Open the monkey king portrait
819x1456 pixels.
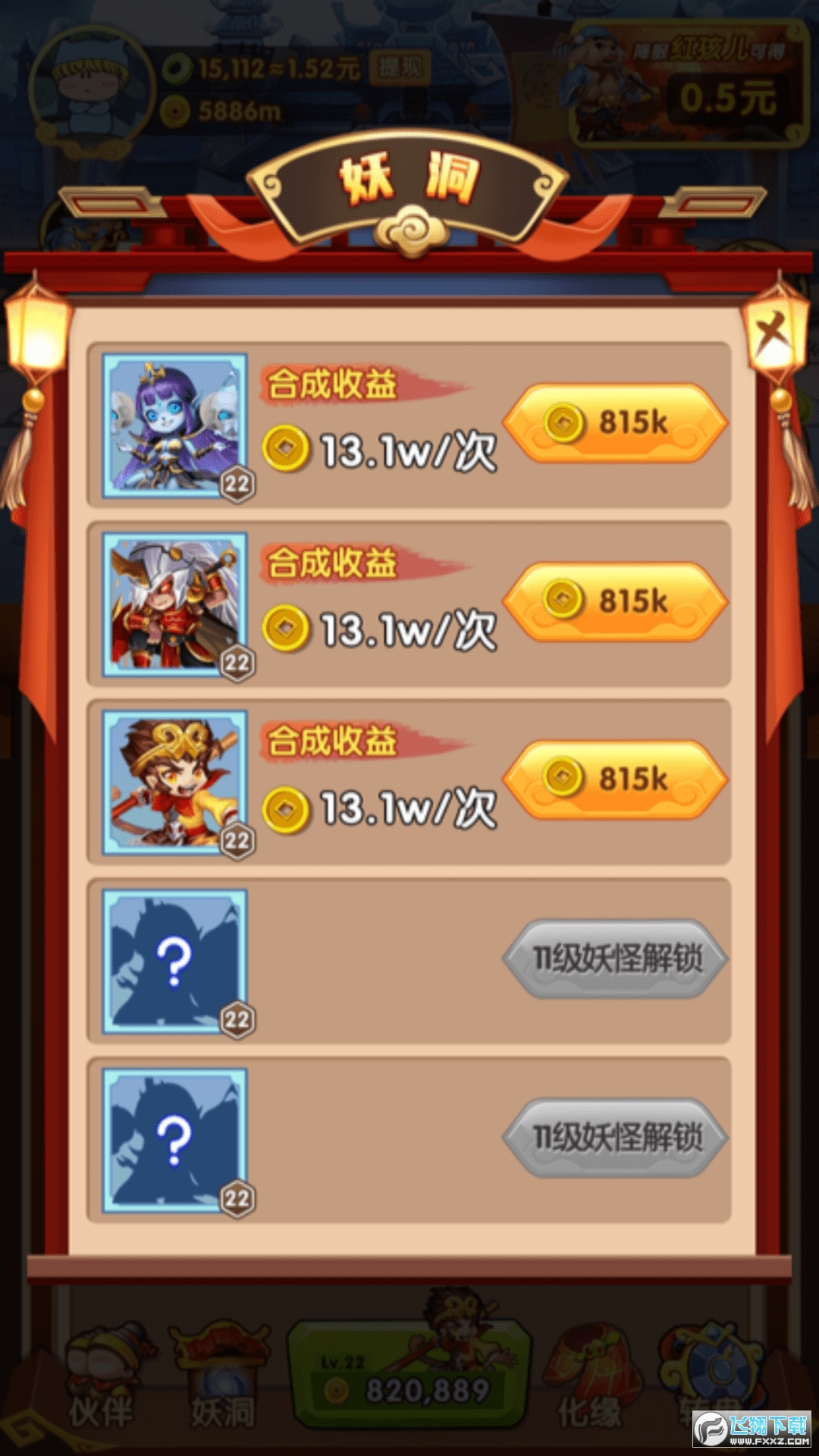(175, 782)
